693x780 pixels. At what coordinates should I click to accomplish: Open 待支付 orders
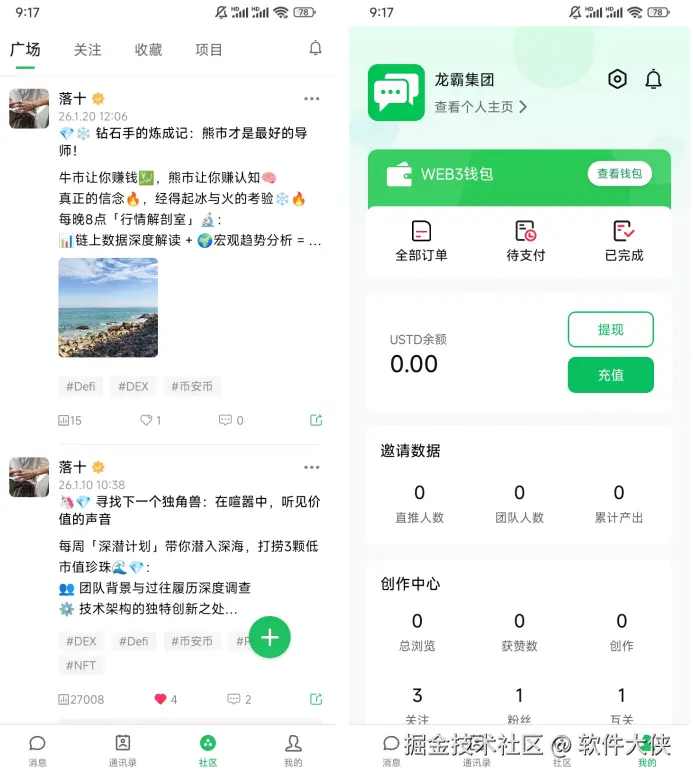click(x=525, y=241)
